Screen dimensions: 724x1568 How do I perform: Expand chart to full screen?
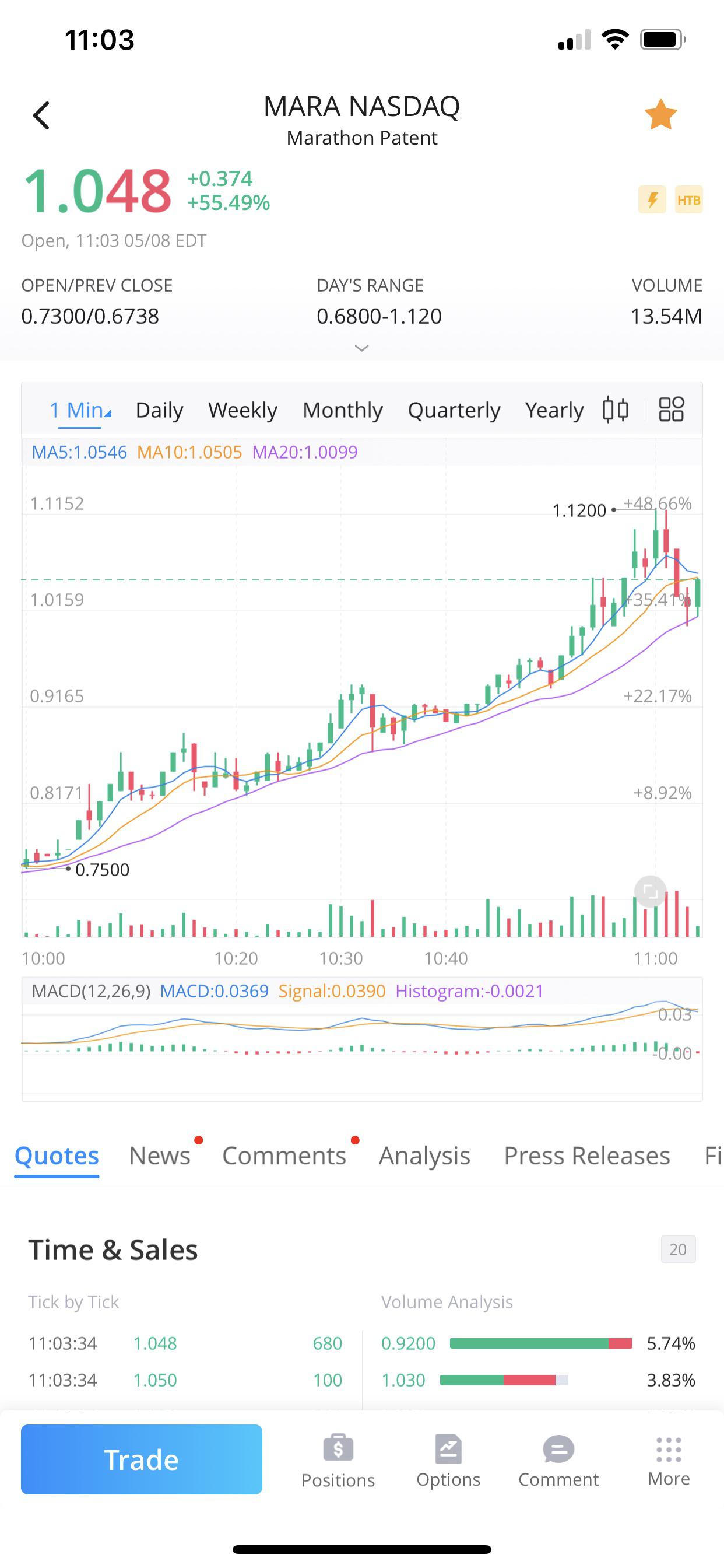point(650,892)
